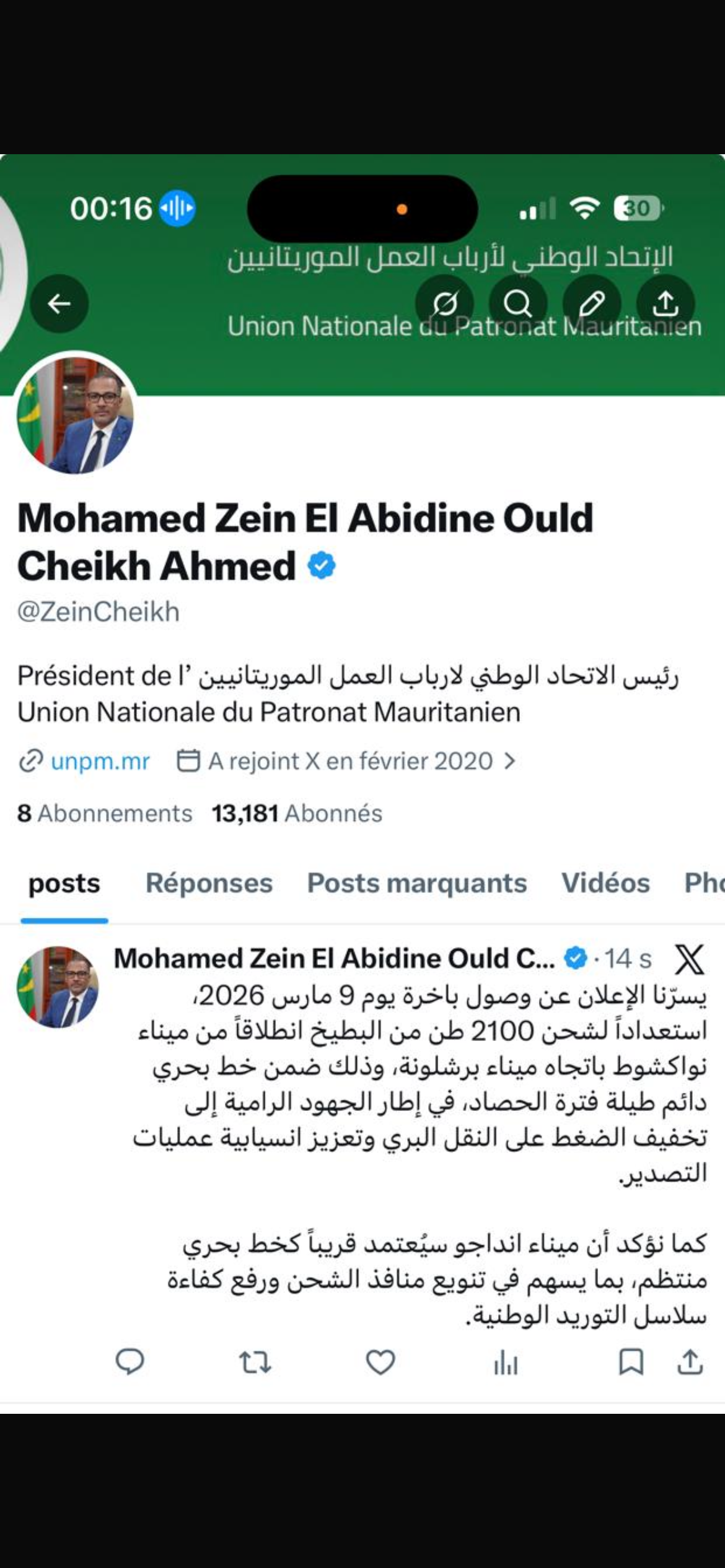View the post's analytics bar chart

[x=506, y=1362]
